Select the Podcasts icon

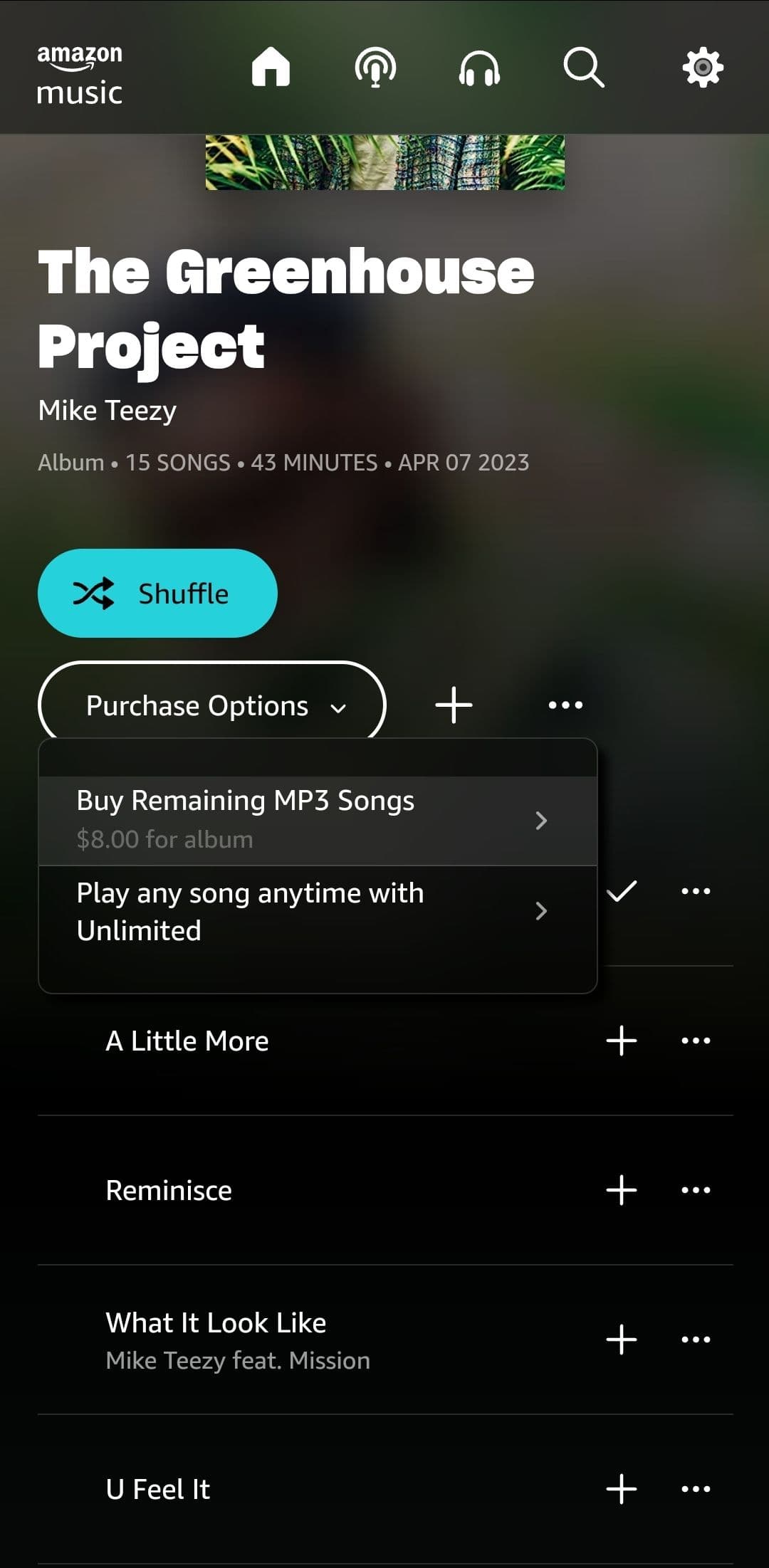376,68
